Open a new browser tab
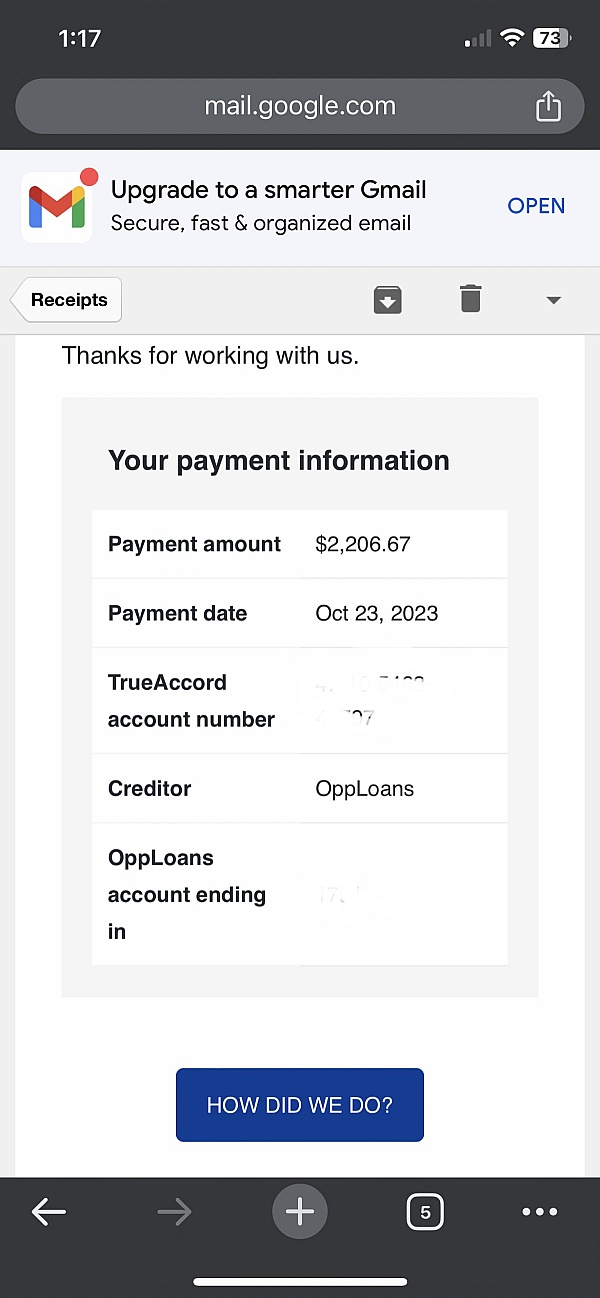The width and height of the screenshot is (600, 1298). (300, 1212)
